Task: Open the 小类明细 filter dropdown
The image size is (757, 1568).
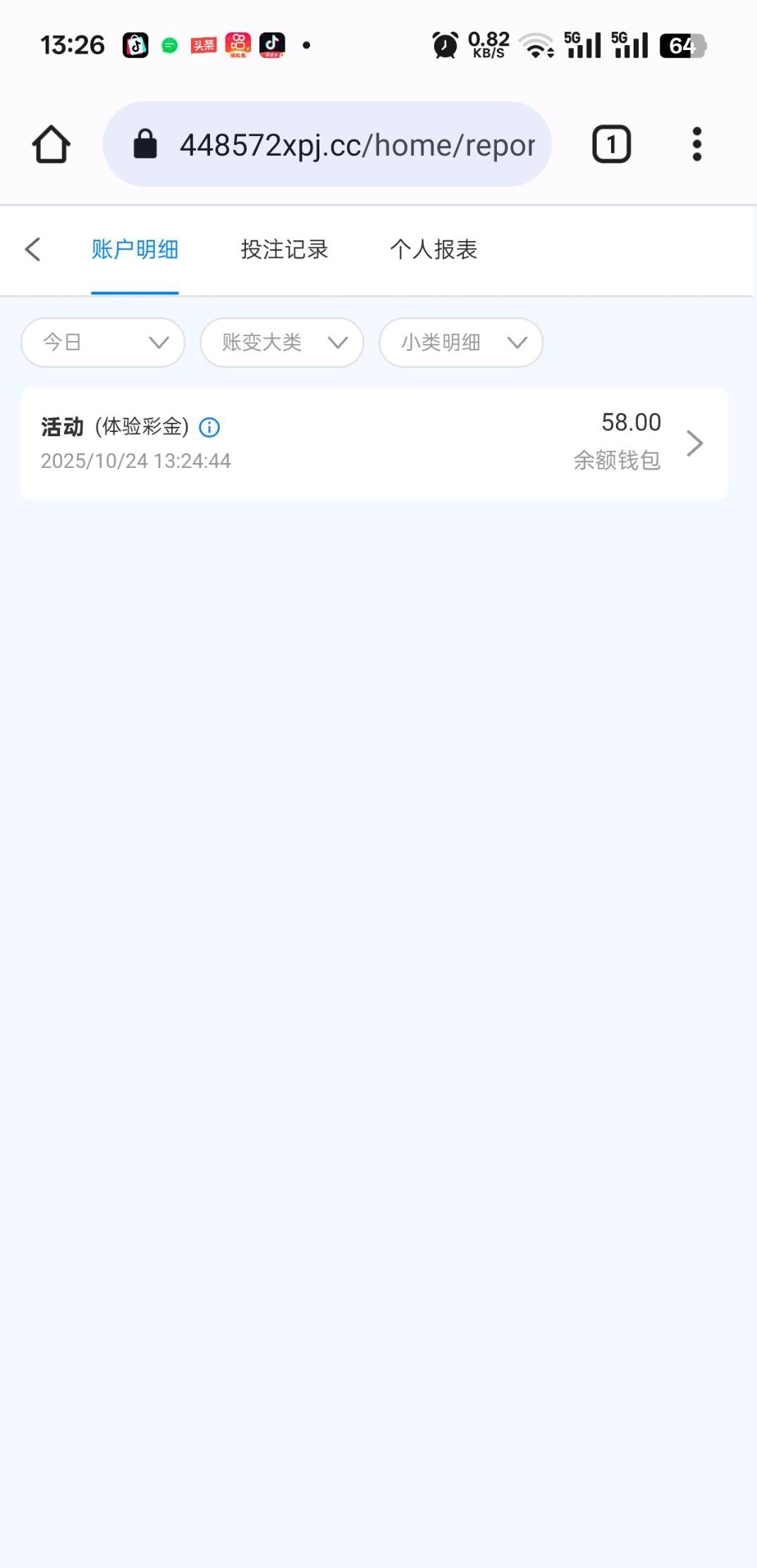Action: pyautogui.click(x=461, y=342)
